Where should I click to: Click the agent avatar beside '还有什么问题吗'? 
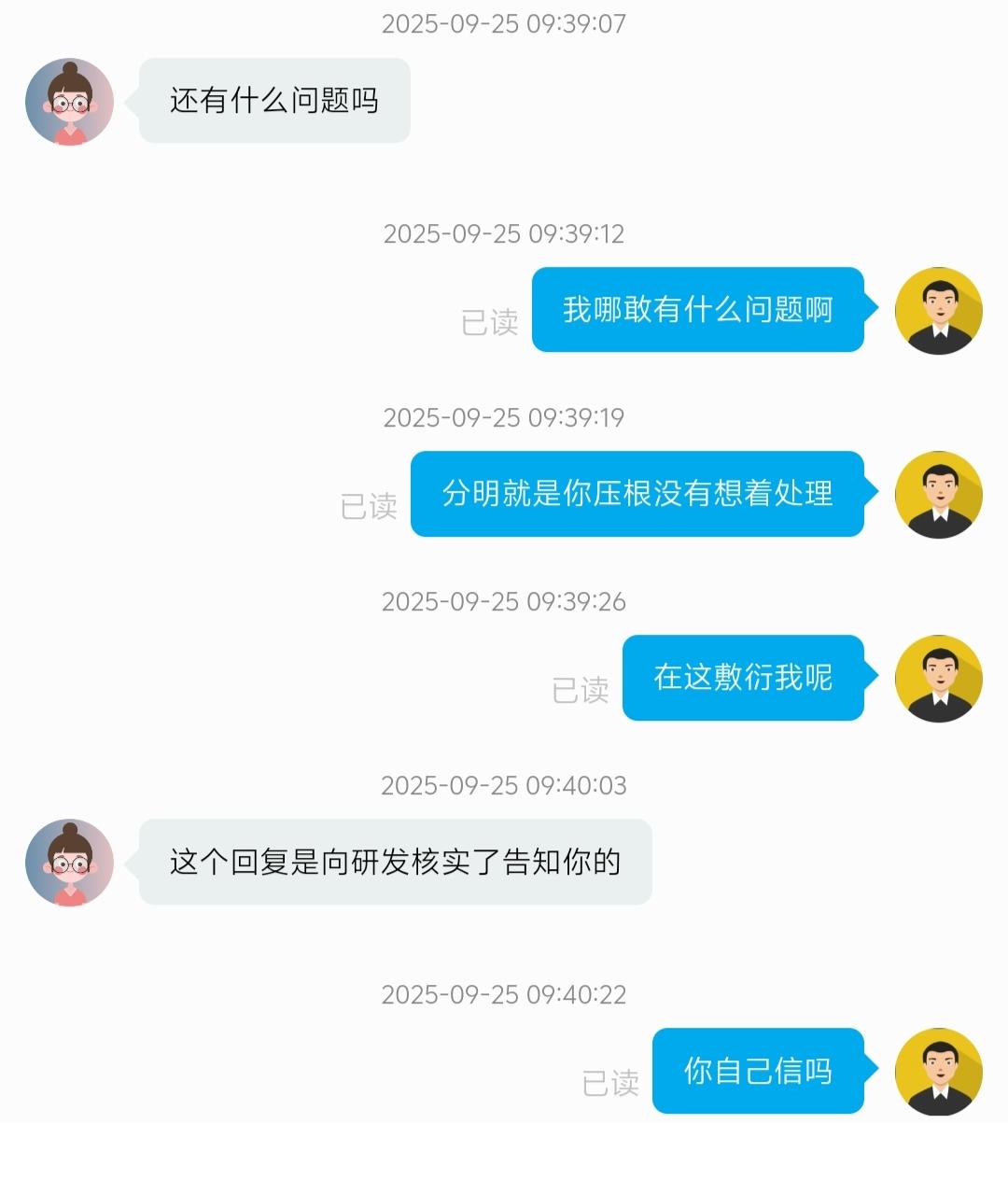pos(69,102)
